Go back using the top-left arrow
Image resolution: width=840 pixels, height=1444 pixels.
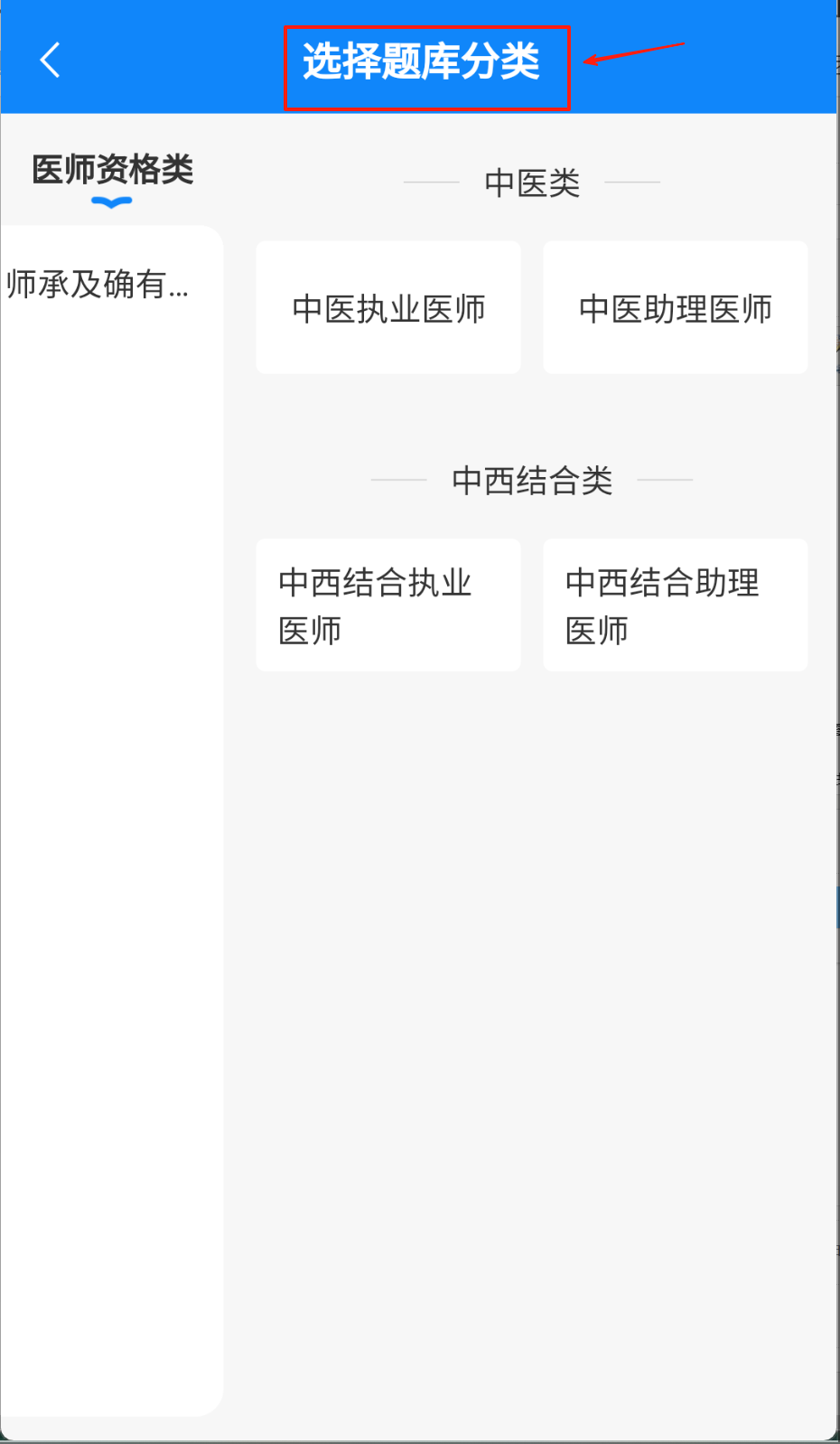51,61
